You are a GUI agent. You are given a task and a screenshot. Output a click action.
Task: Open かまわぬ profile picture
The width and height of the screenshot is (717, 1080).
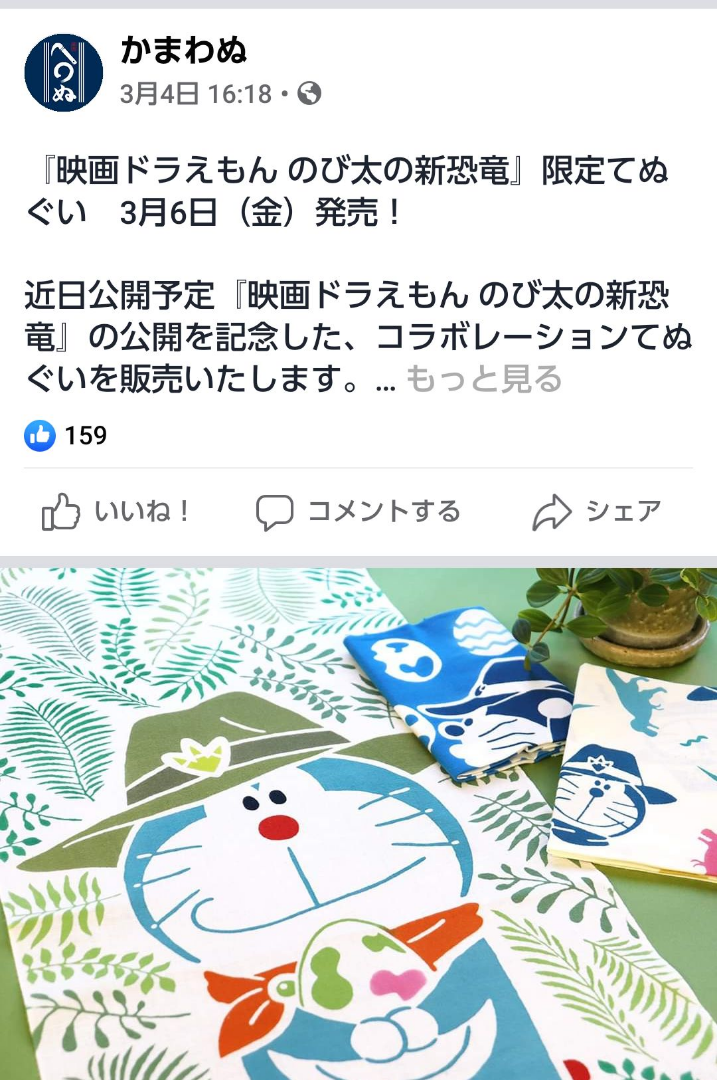(x=63, y=72)
